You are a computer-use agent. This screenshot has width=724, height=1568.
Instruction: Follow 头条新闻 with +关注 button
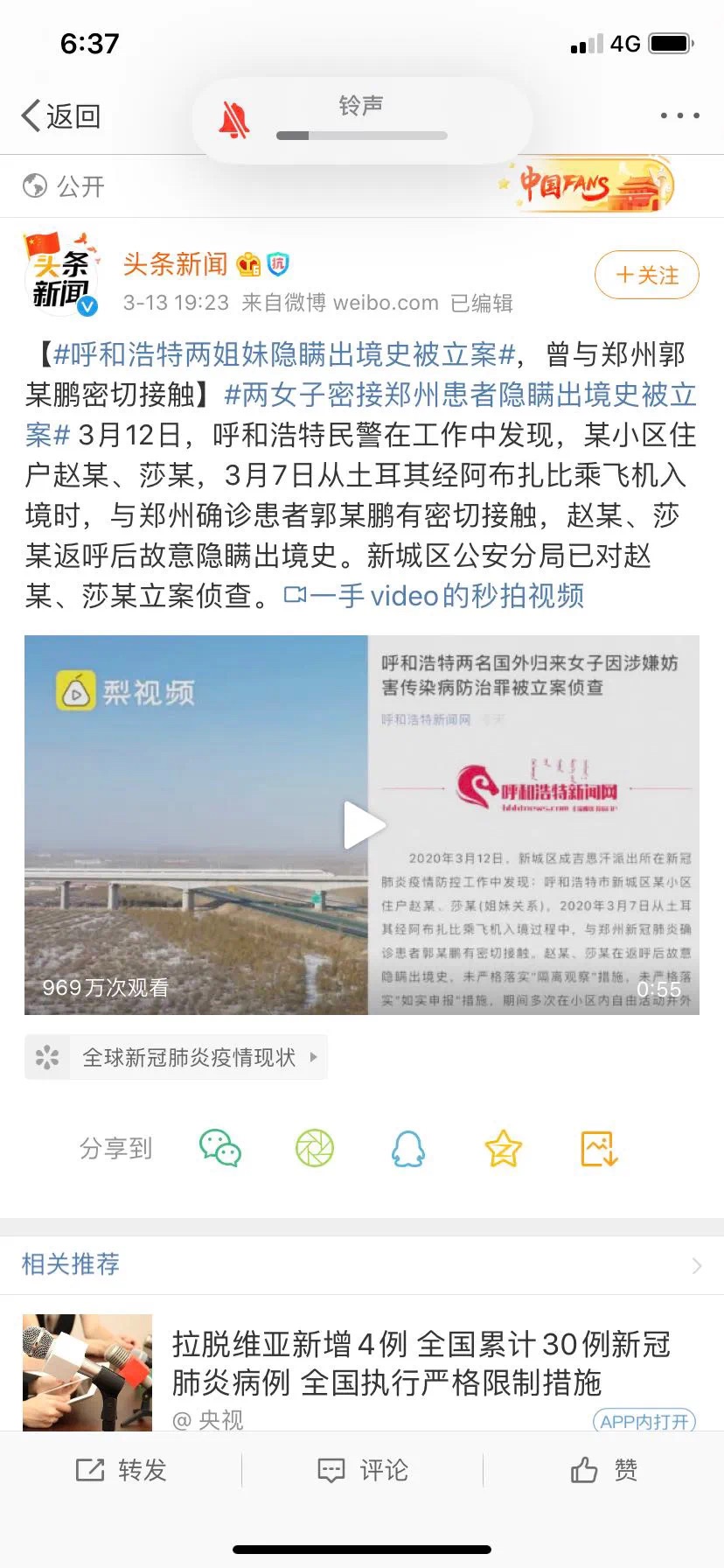coord(647,275)
